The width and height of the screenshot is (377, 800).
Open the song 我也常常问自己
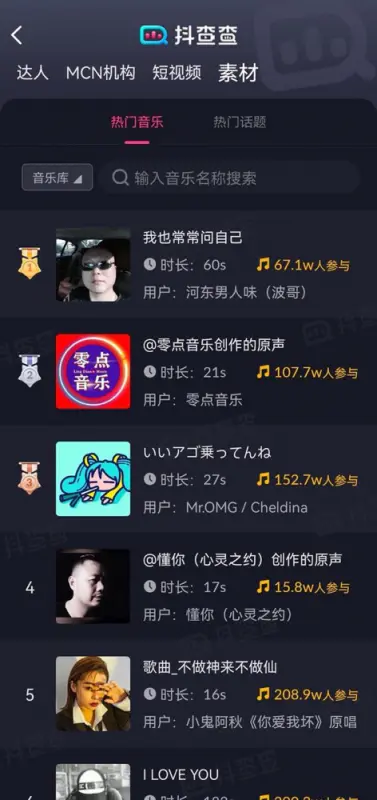click(188, 265)
